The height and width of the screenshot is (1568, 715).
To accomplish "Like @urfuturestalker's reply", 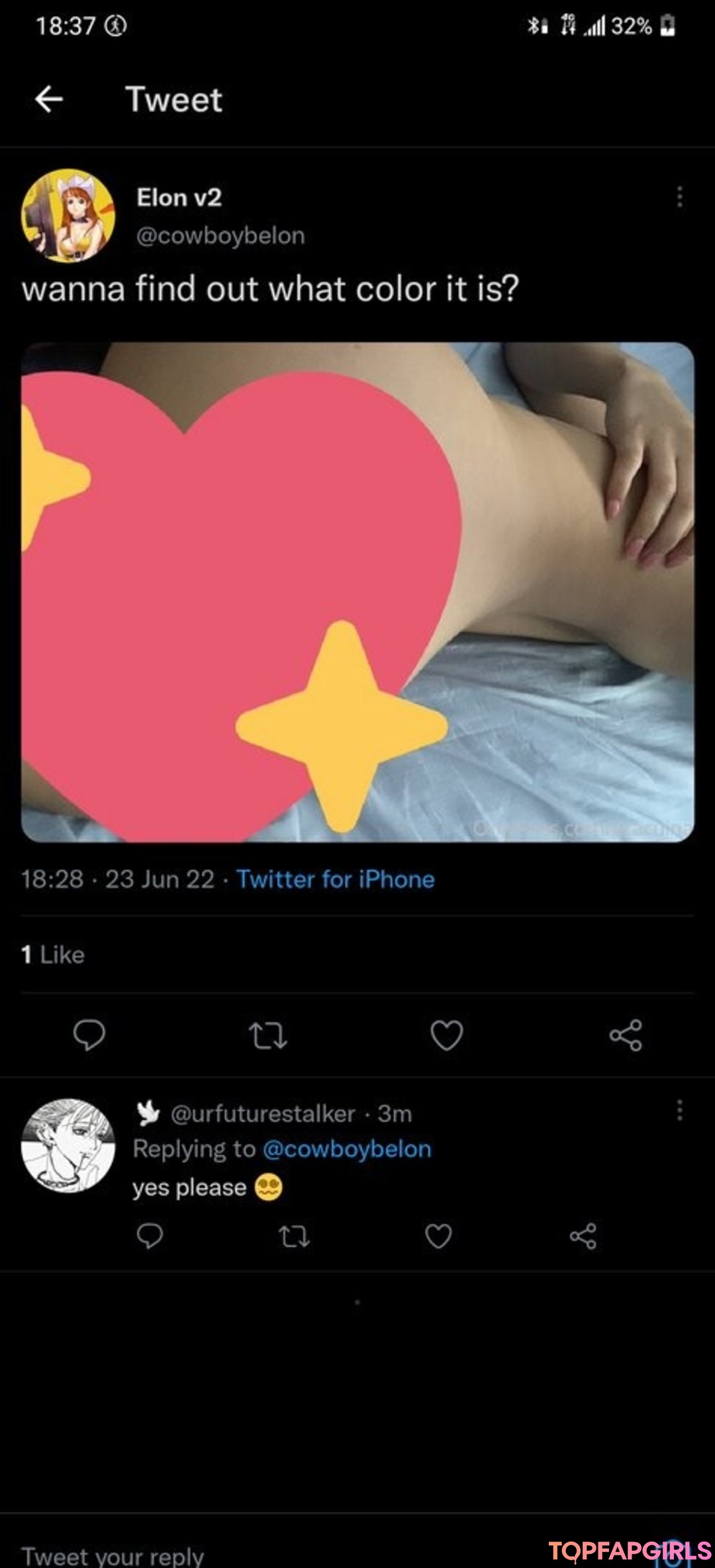I will click(438, 1236).
